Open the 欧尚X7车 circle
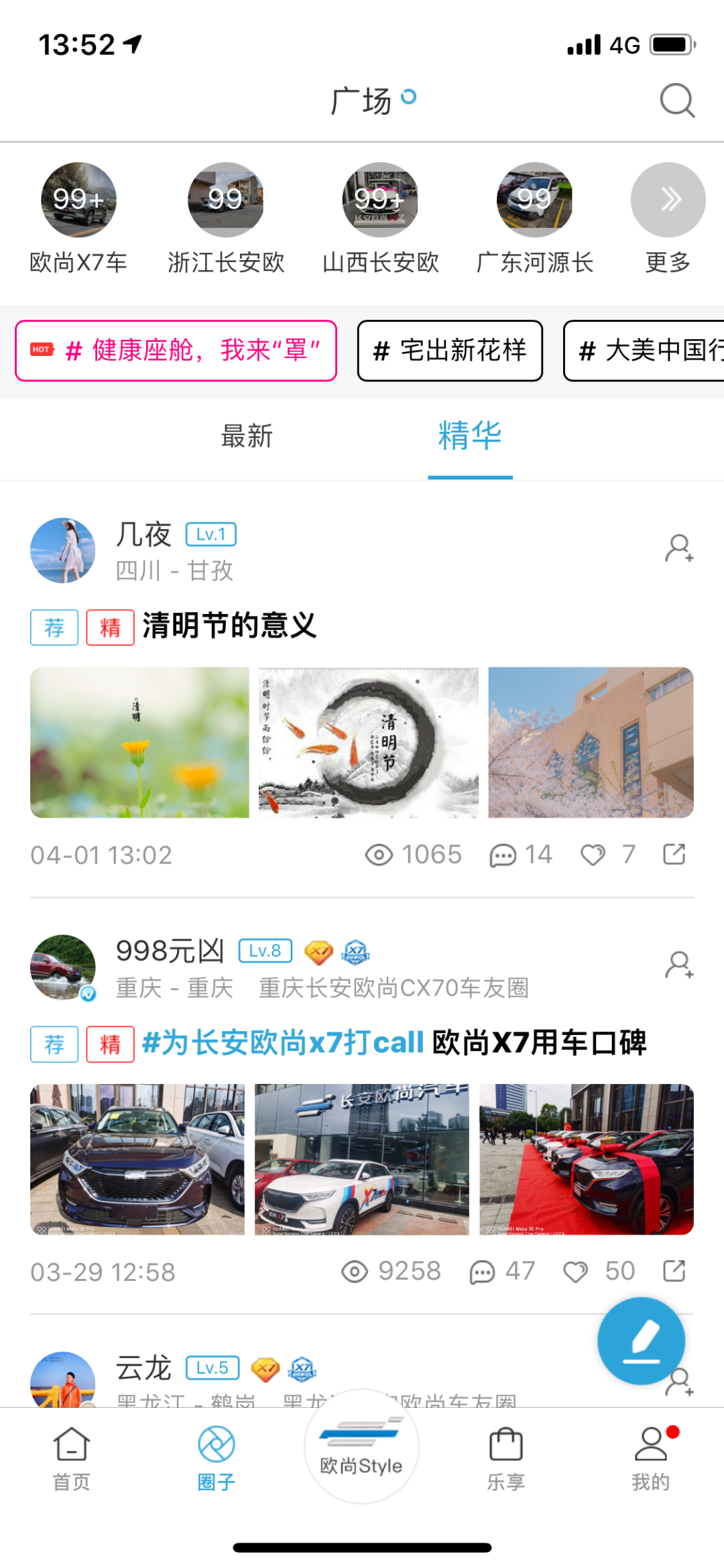The width and height of the screenshot is (724, 1568). pyautogui.click(x=79, y=200)
